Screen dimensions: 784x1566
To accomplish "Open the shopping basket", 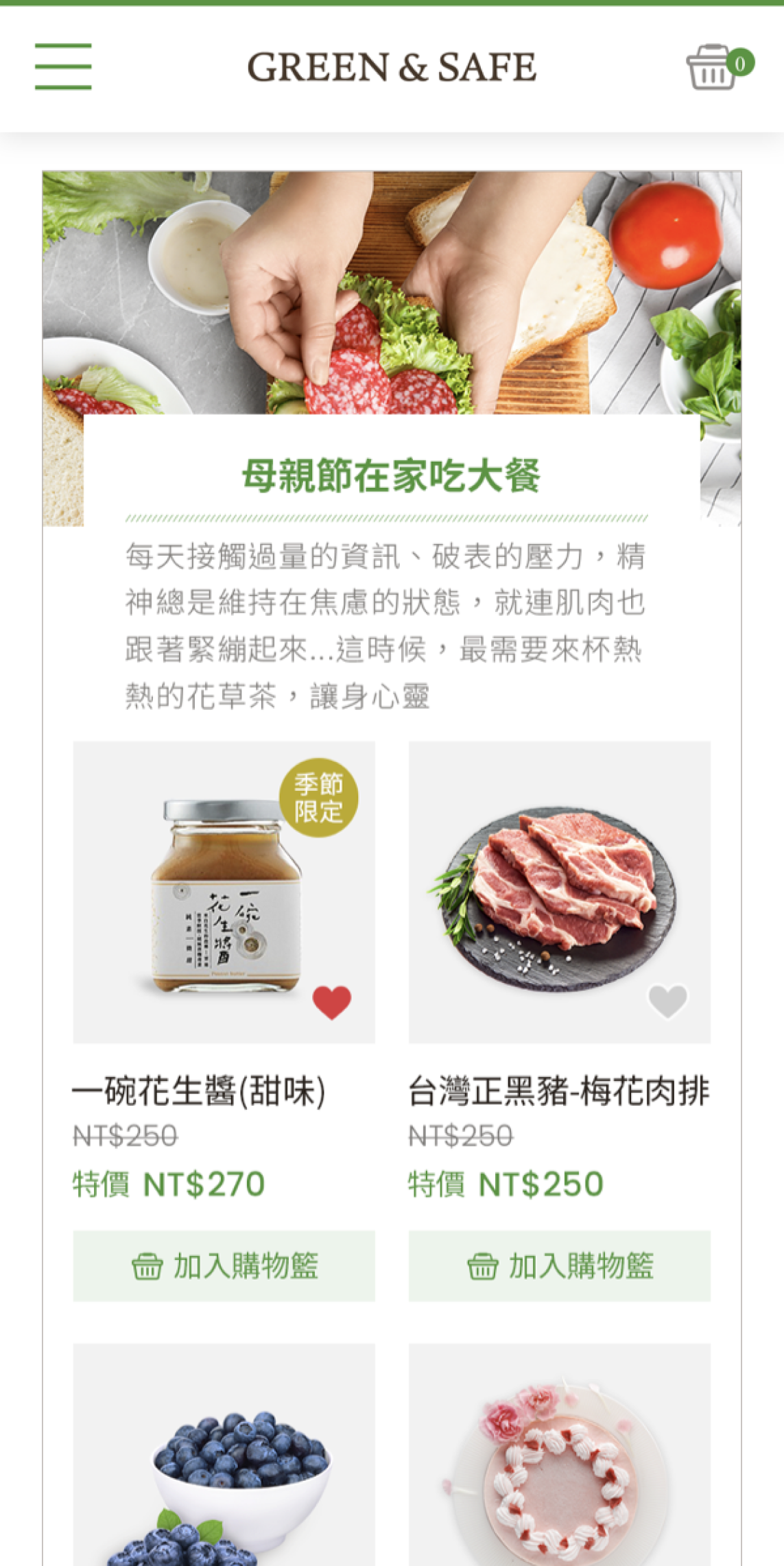I will (x=713, y=67).
